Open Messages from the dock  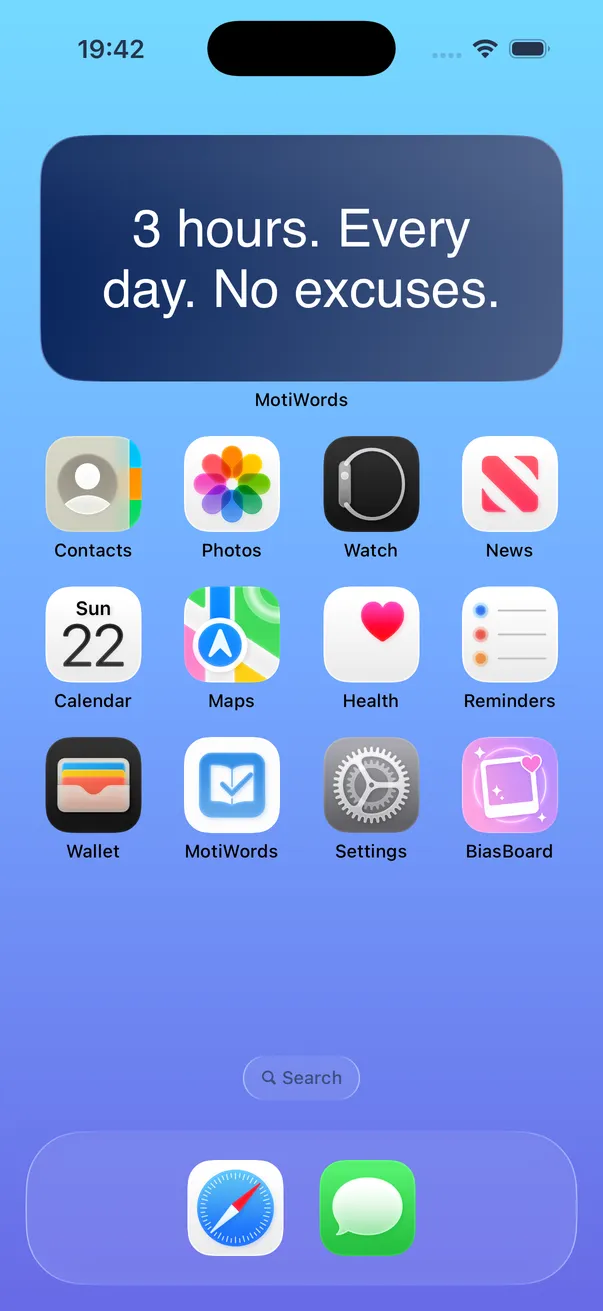coord(367,1208)
